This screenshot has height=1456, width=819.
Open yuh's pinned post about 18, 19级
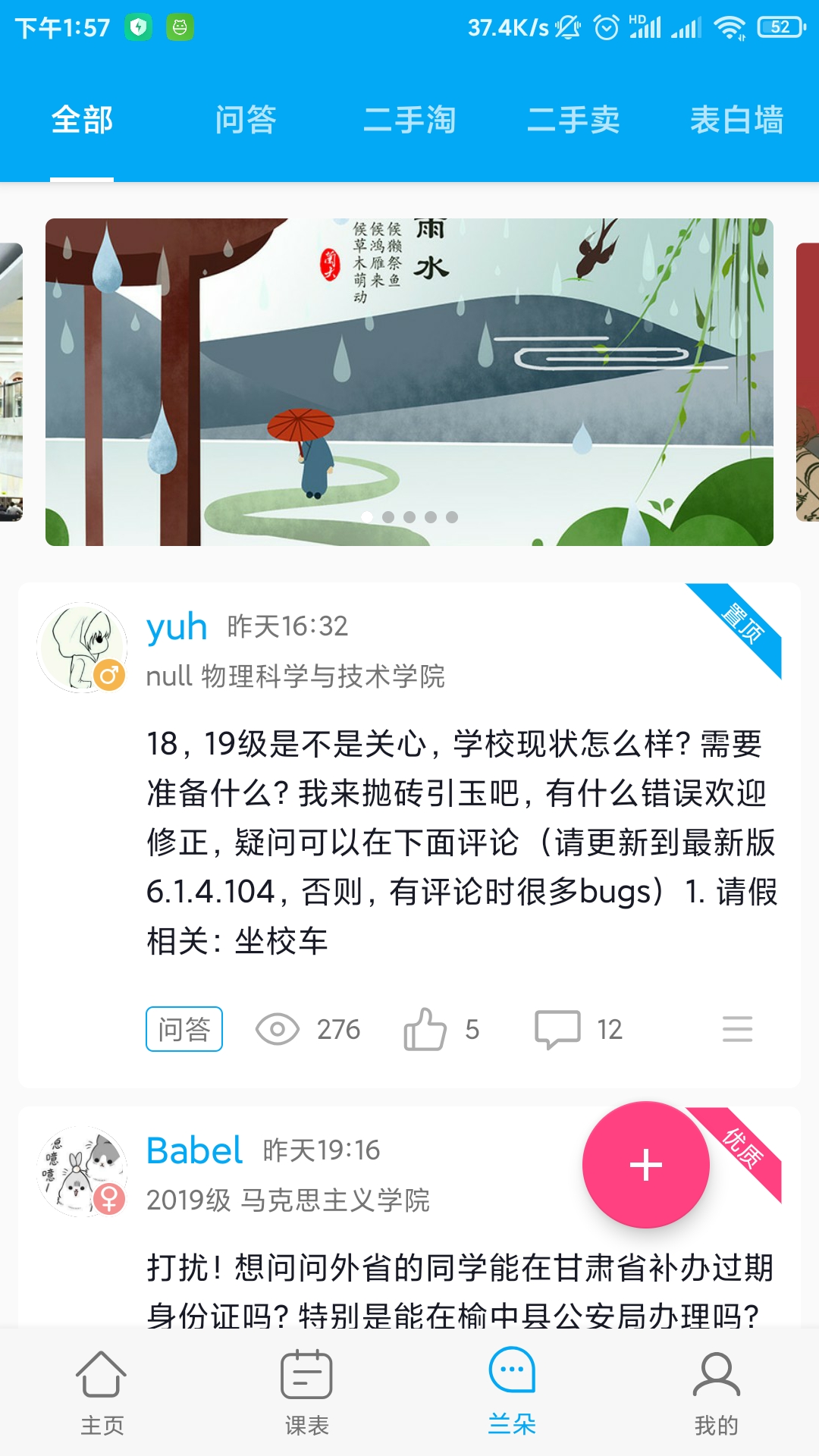tap(461, 842)
